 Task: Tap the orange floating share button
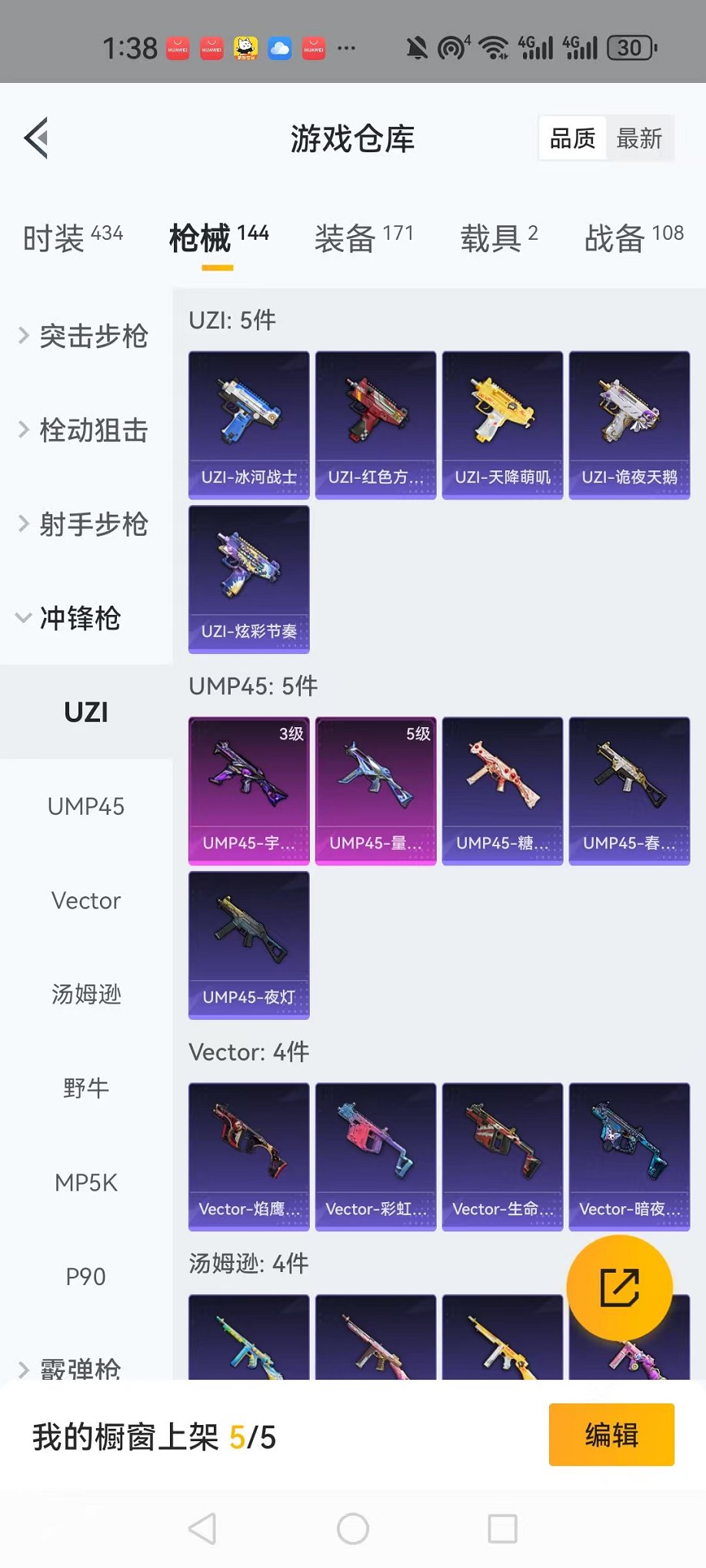[620, 1287]
